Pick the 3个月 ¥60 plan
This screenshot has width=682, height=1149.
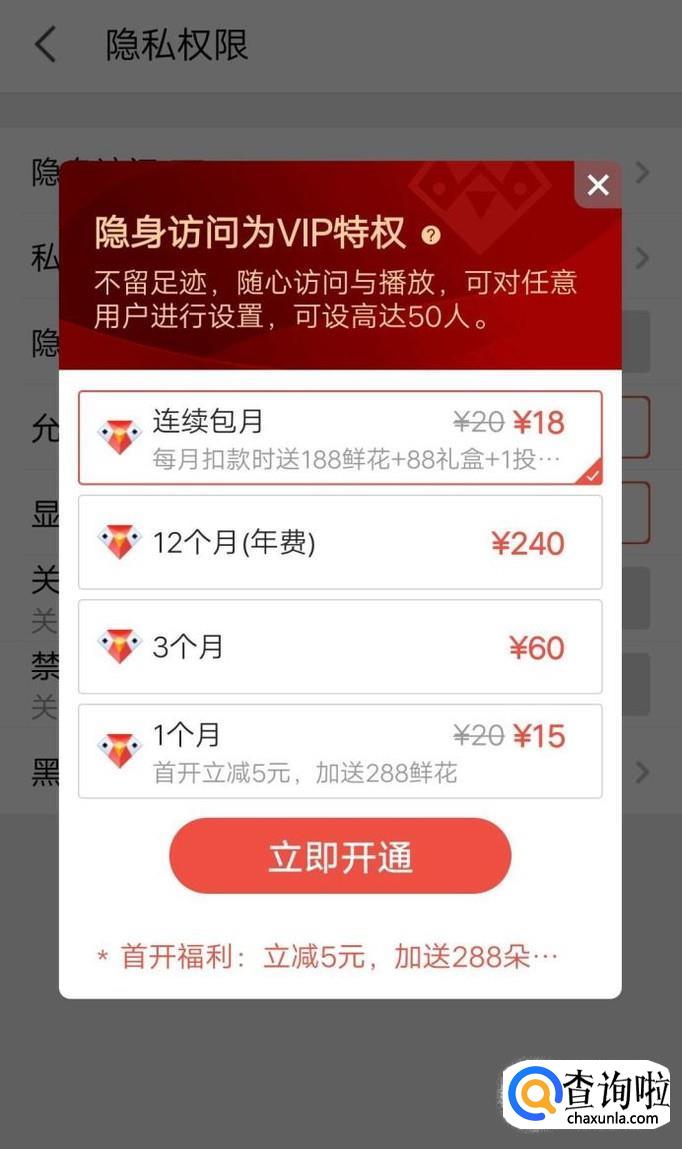pyautogui.click(x=340, y=647)
